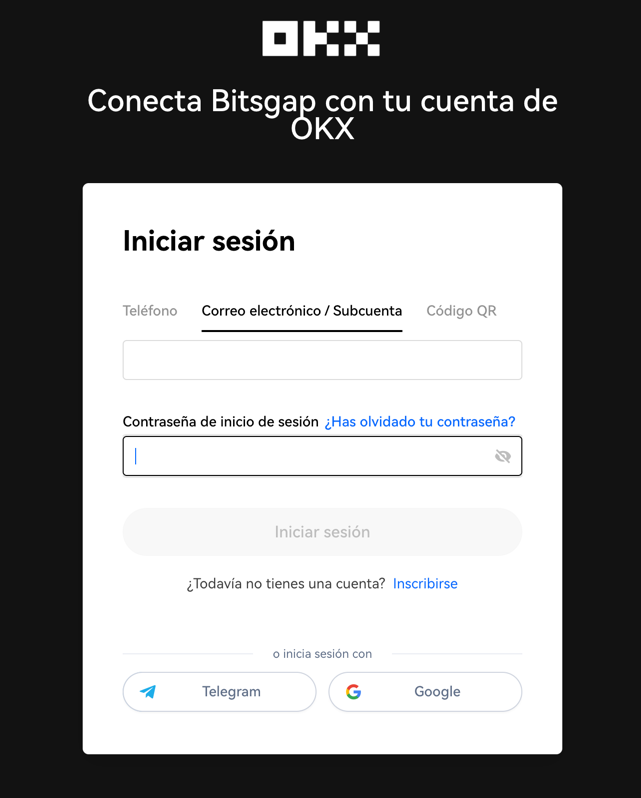Switch to the Código QR tab
The height and width of the screenshot is (798, 641).
[461, 310]
